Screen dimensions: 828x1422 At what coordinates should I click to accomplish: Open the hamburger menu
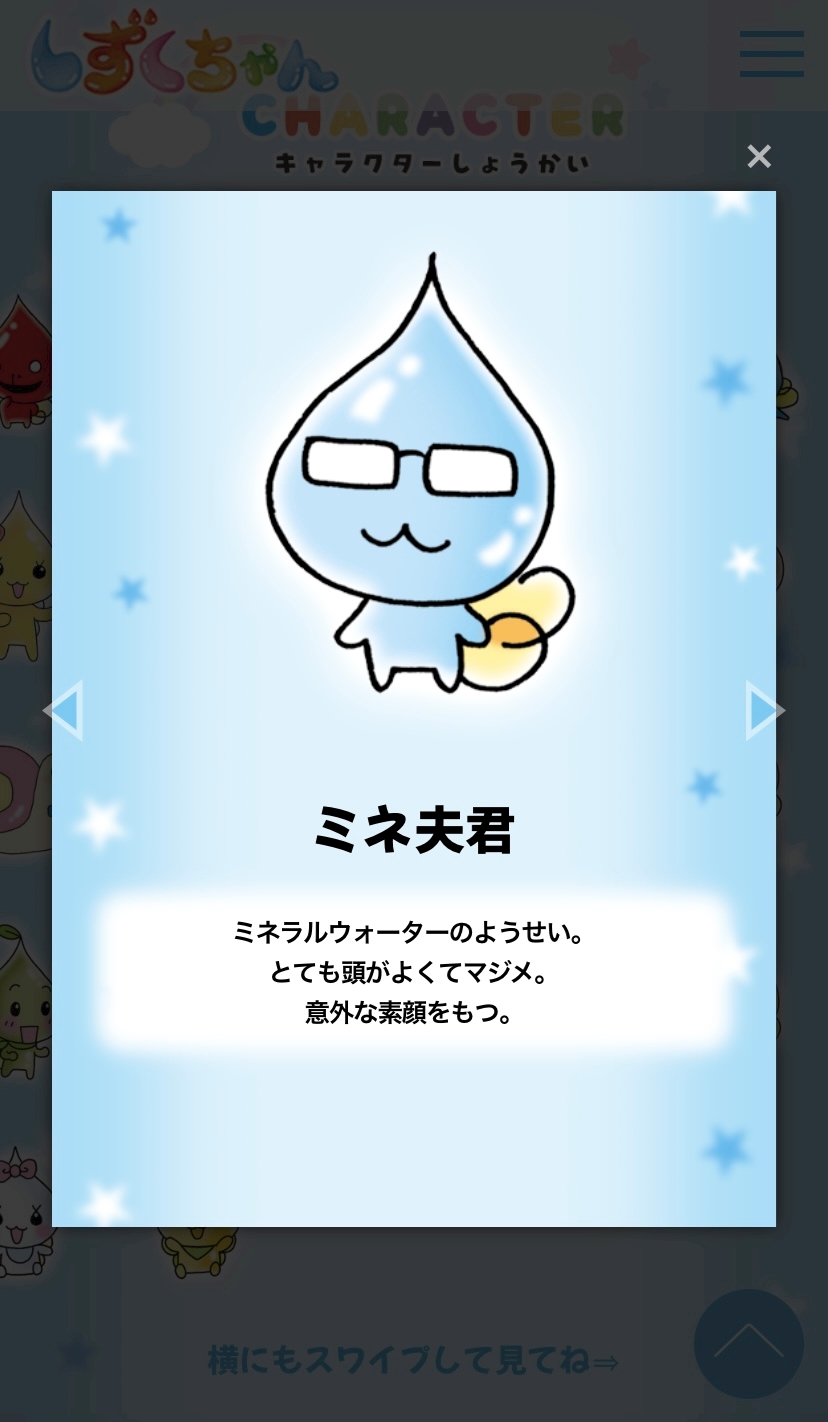point(772,54)
